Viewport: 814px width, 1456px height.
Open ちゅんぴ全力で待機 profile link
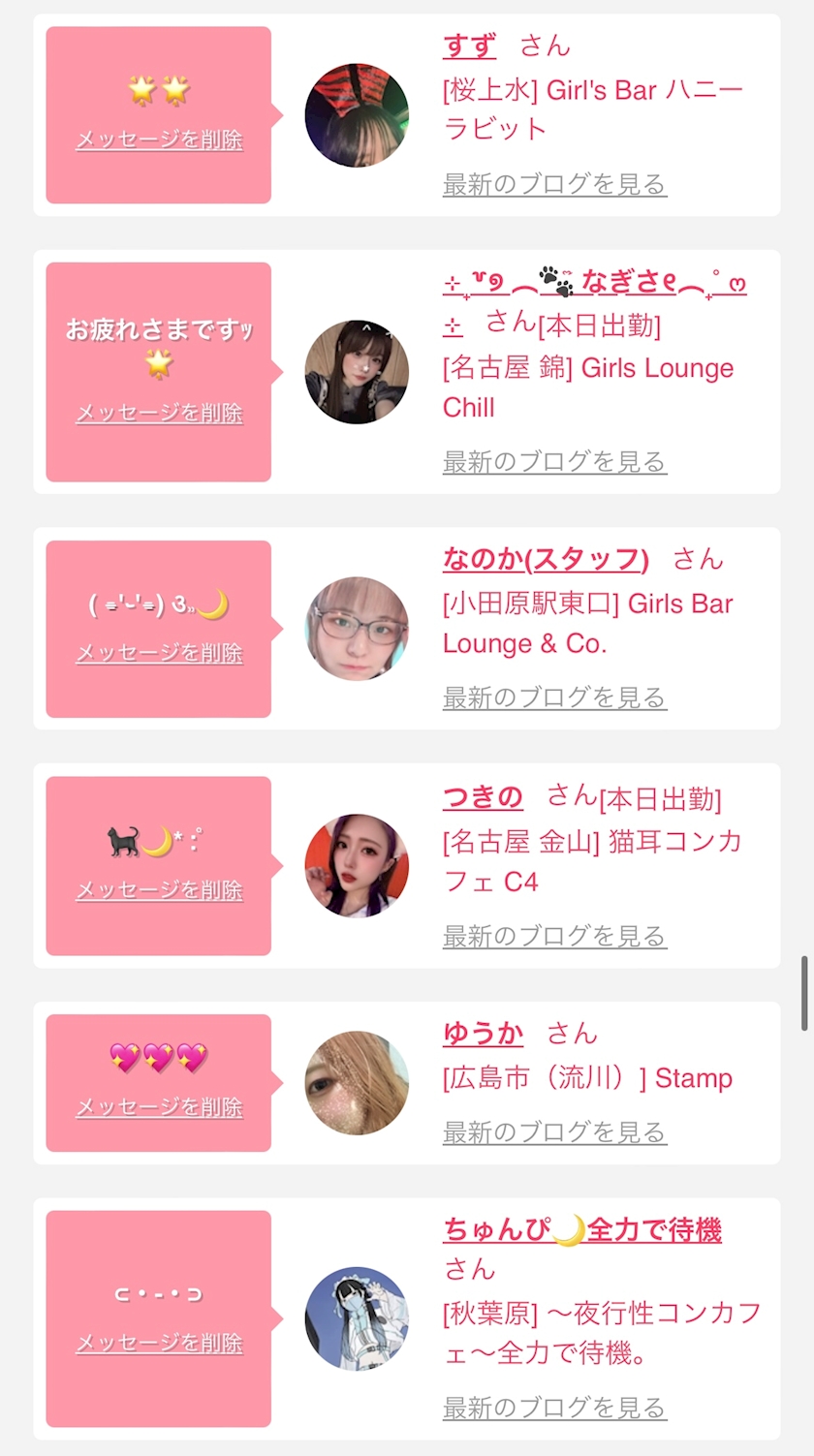click(x=582, y=1230)
